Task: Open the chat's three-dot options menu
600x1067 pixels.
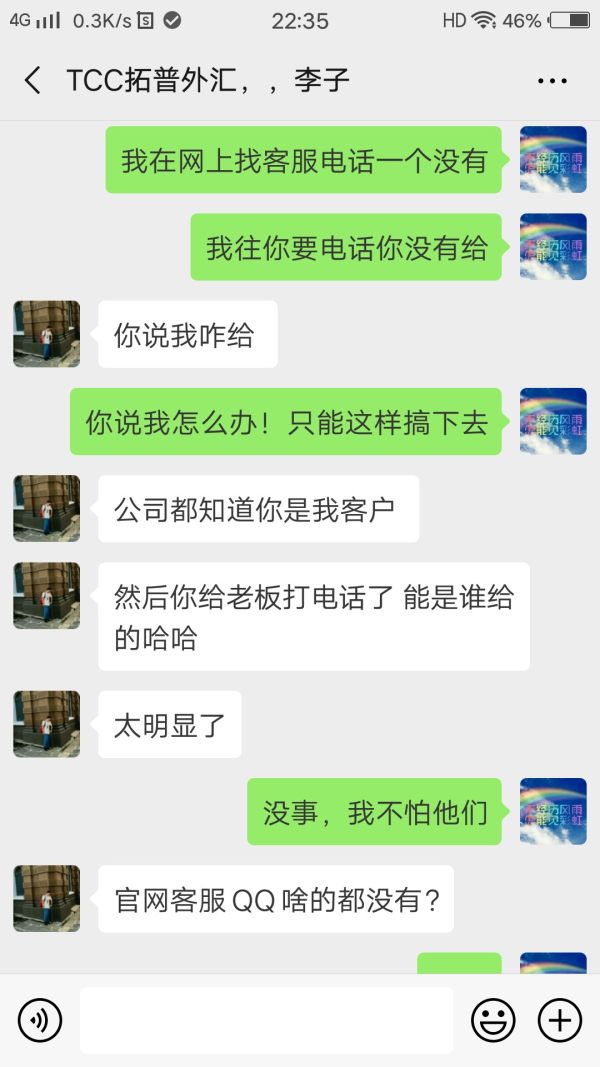Action: pos(552,81)
